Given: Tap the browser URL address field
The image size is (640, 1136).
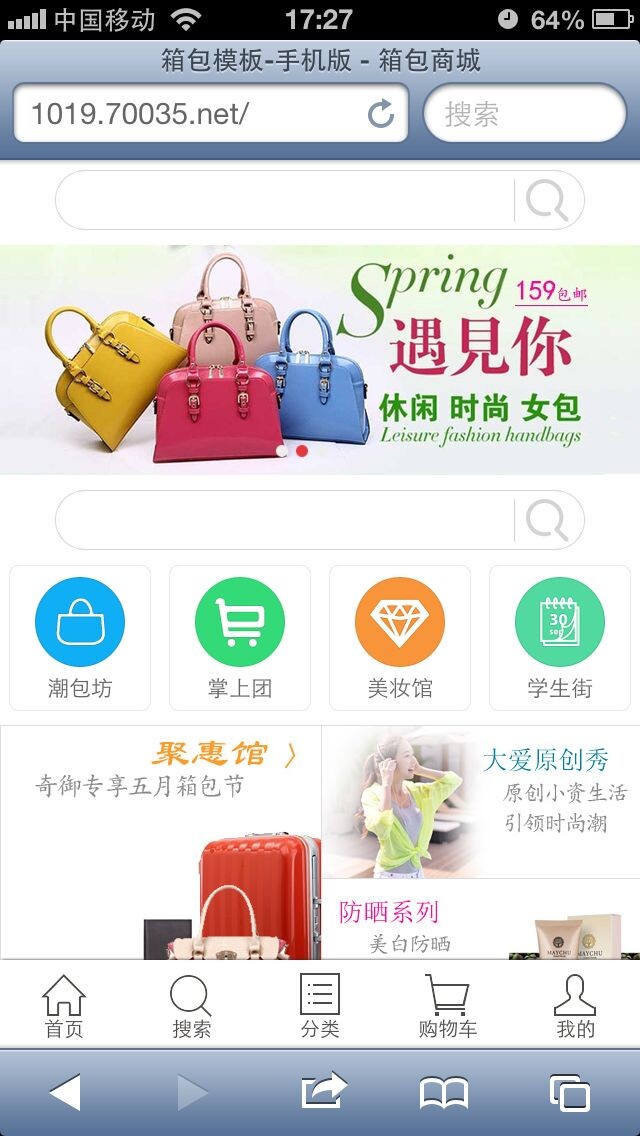Looking at the screenshot, I should click(190, 114).
